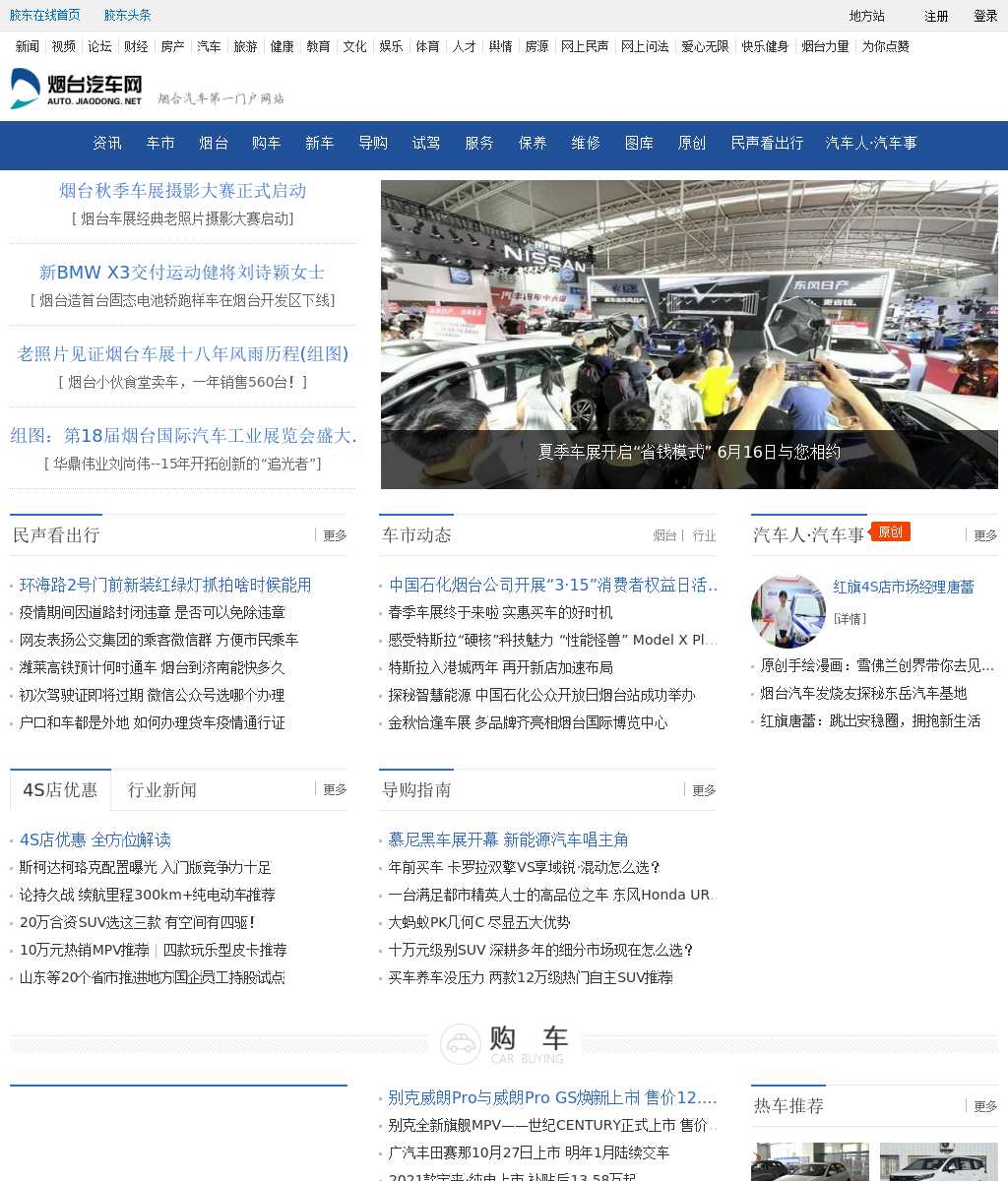Open 特斯拉入港城两年 再开新店加速布局
The width and height of the screenshot is (1008, 1181).
[x=500, y=668]
